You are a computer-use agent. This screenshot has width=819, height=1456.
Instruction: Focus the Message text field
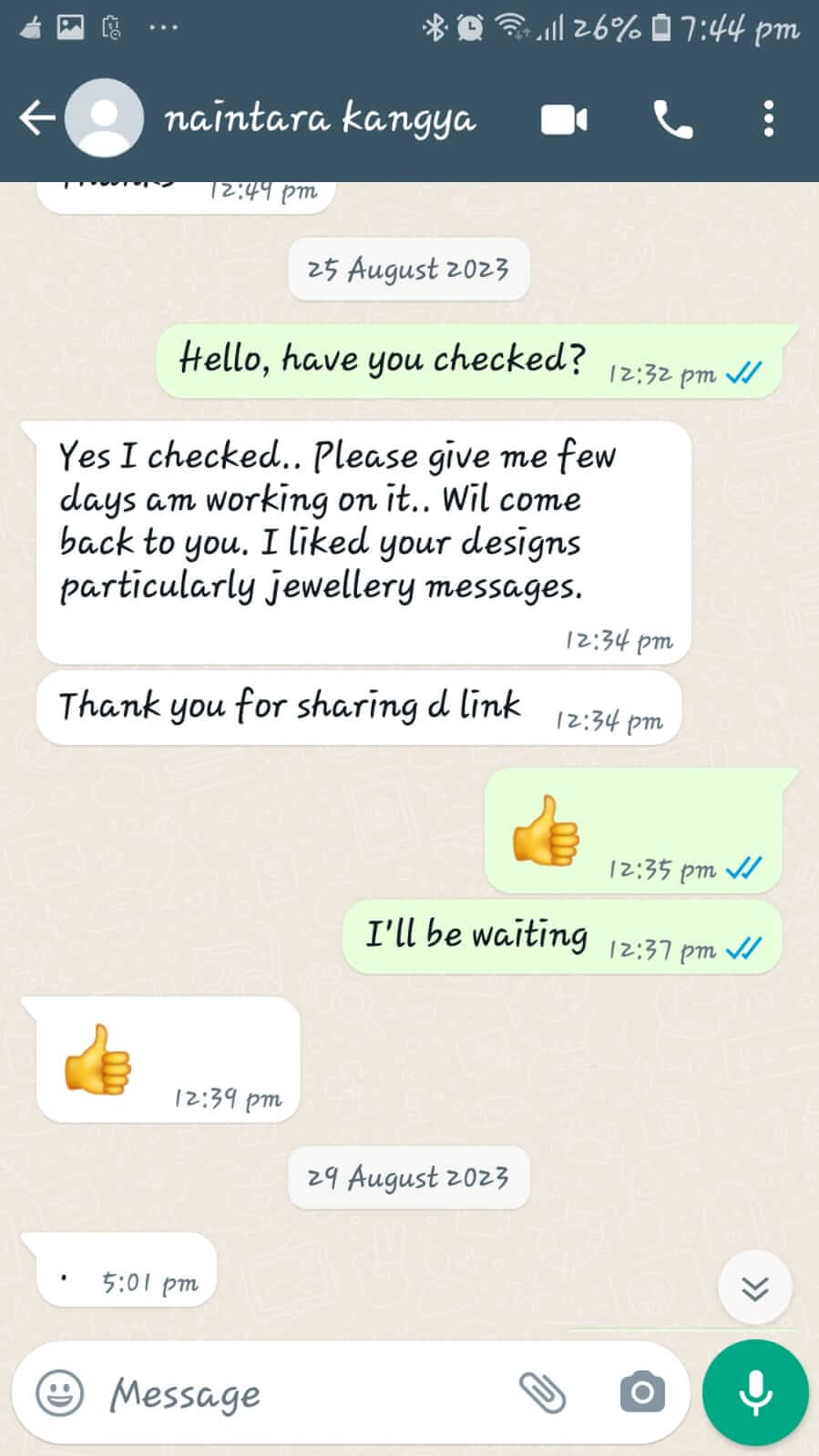click(x=301, y=1393)
